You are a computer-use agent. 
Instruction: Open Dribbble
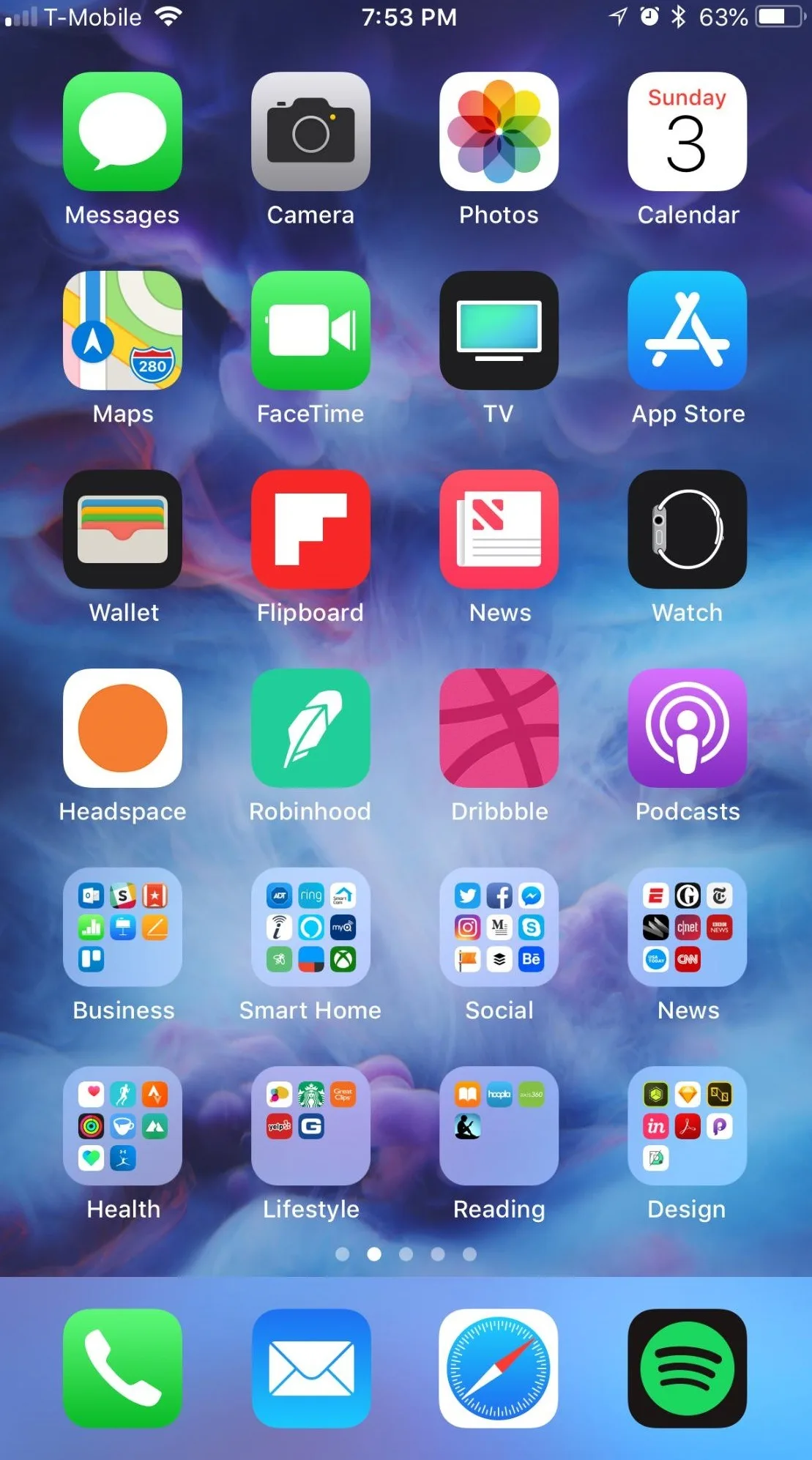pyautogui.click(x=499, y=728)
